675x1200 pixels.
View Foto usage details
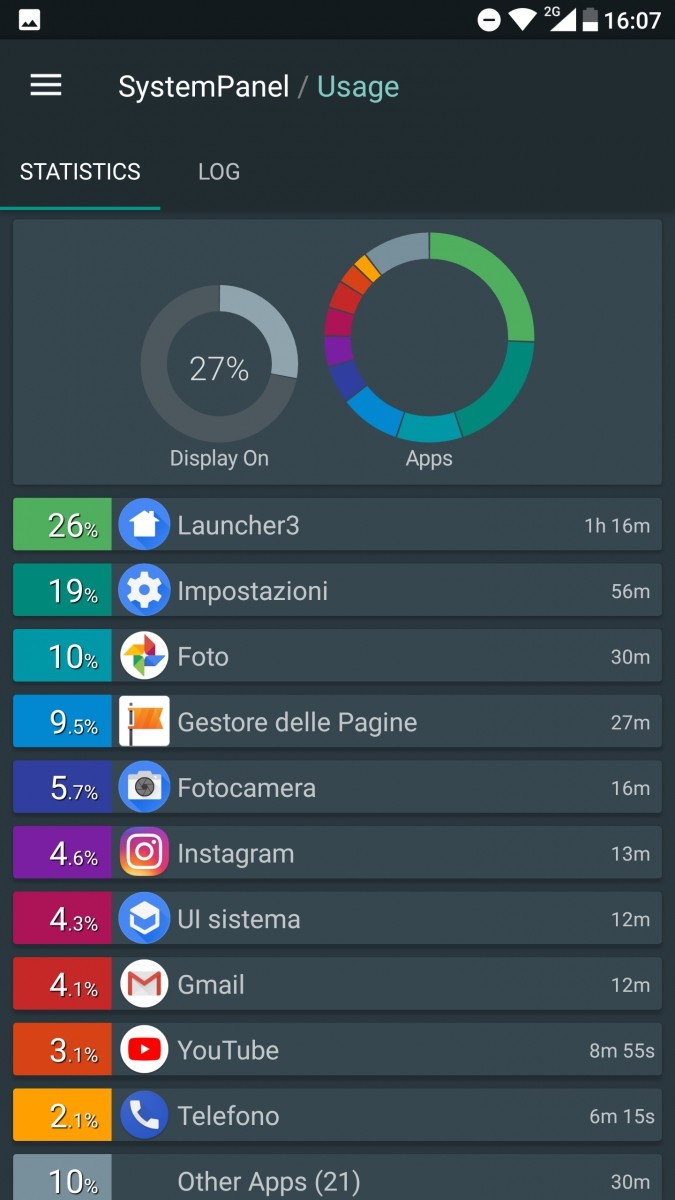point(337,657)
